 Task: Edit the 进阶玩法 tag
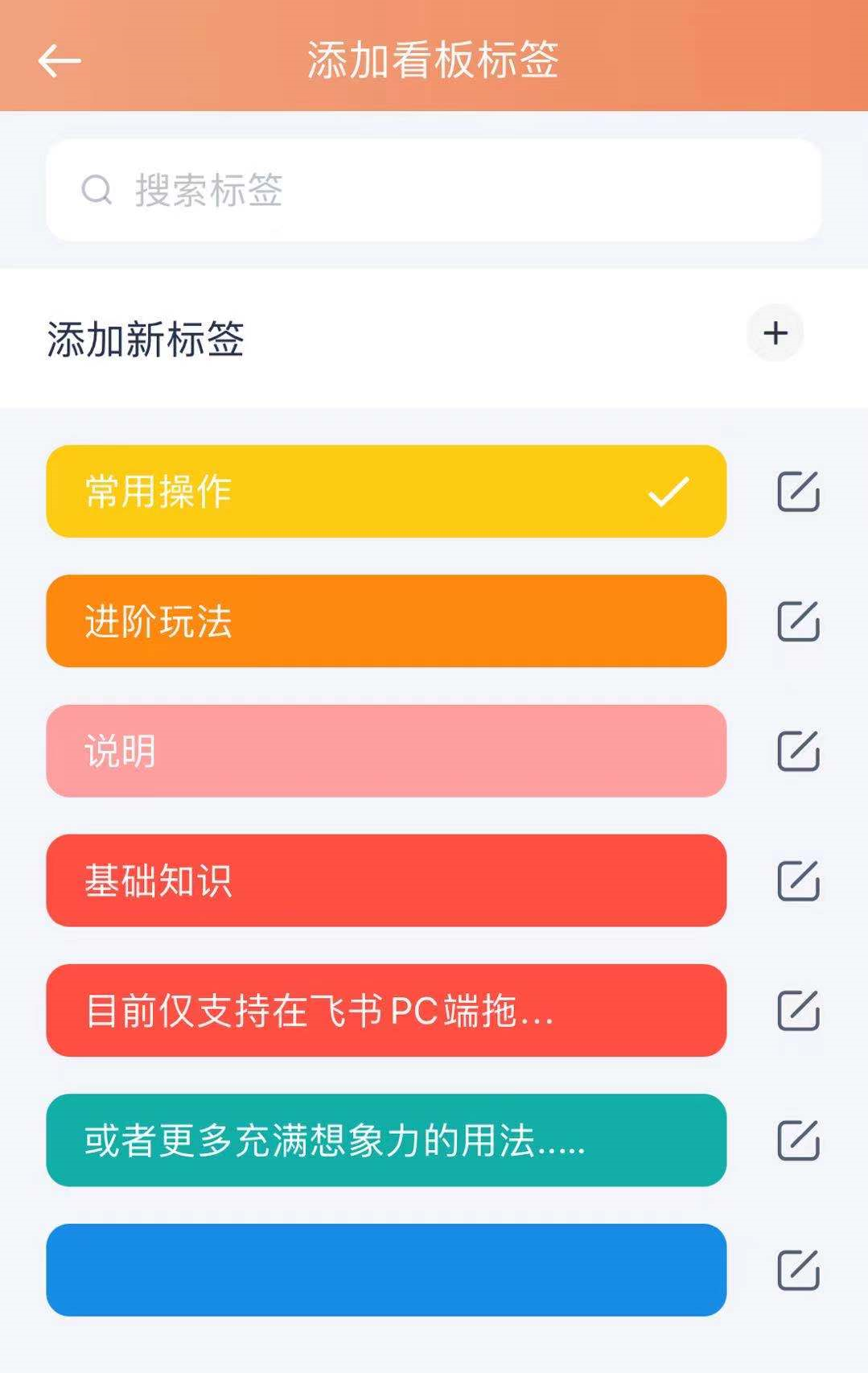click(798, 621)
